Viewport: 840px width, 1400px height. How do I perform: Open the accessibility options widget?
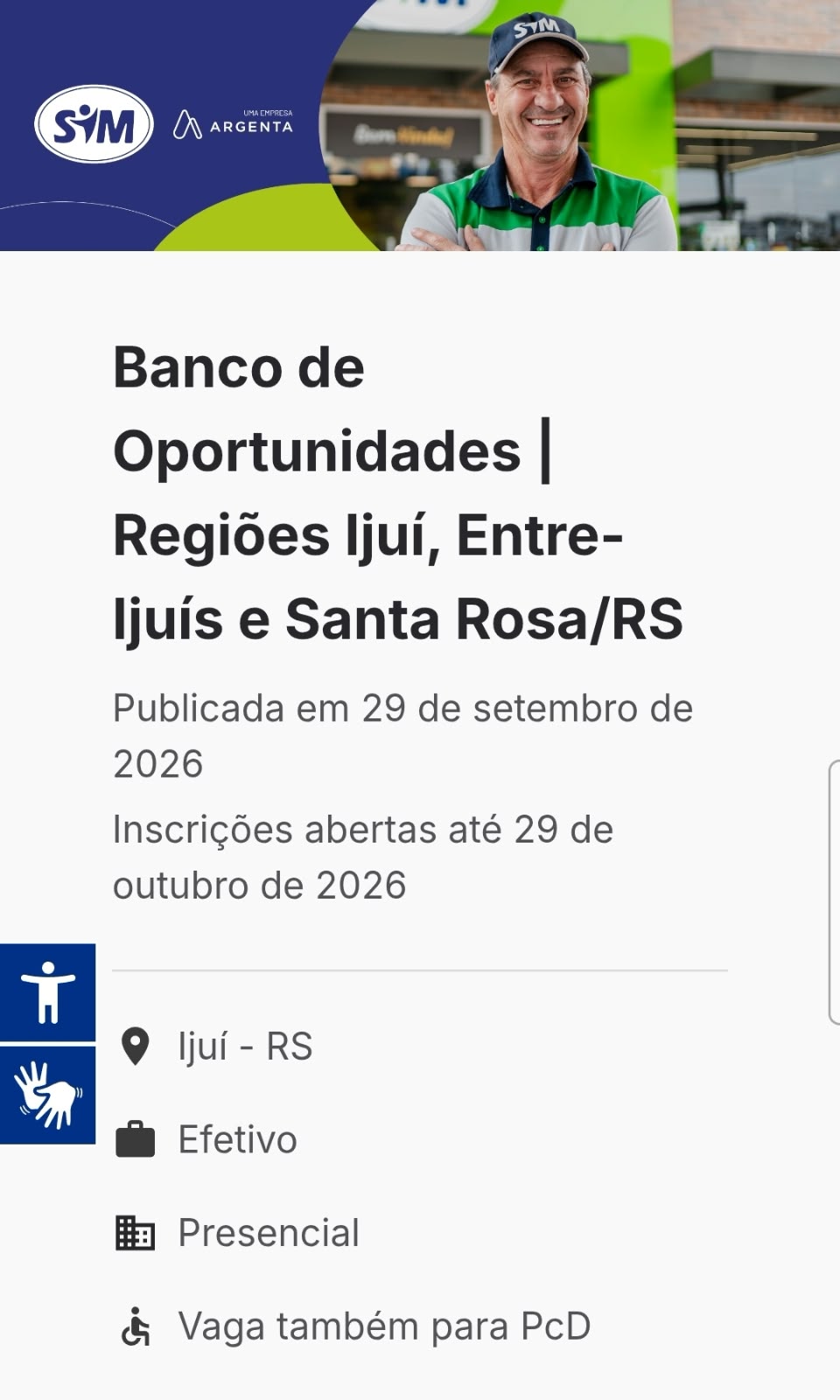coord(47,992)
